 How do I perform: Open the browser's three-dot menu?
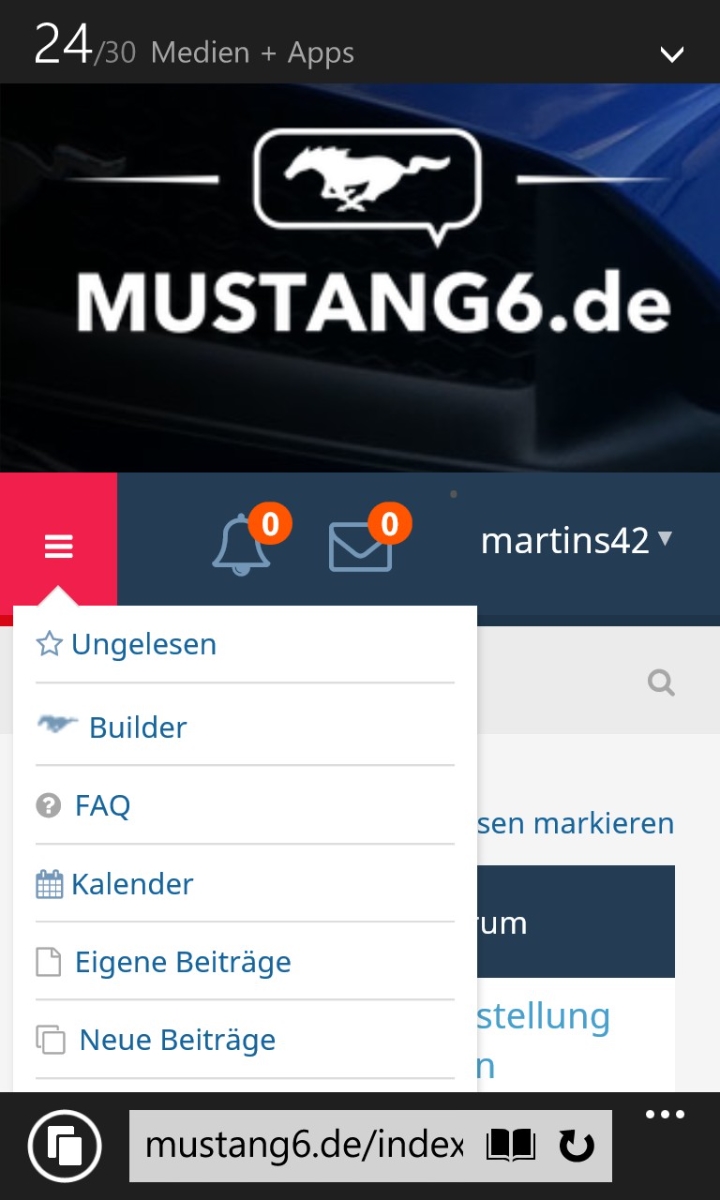tap(665, 1115)
